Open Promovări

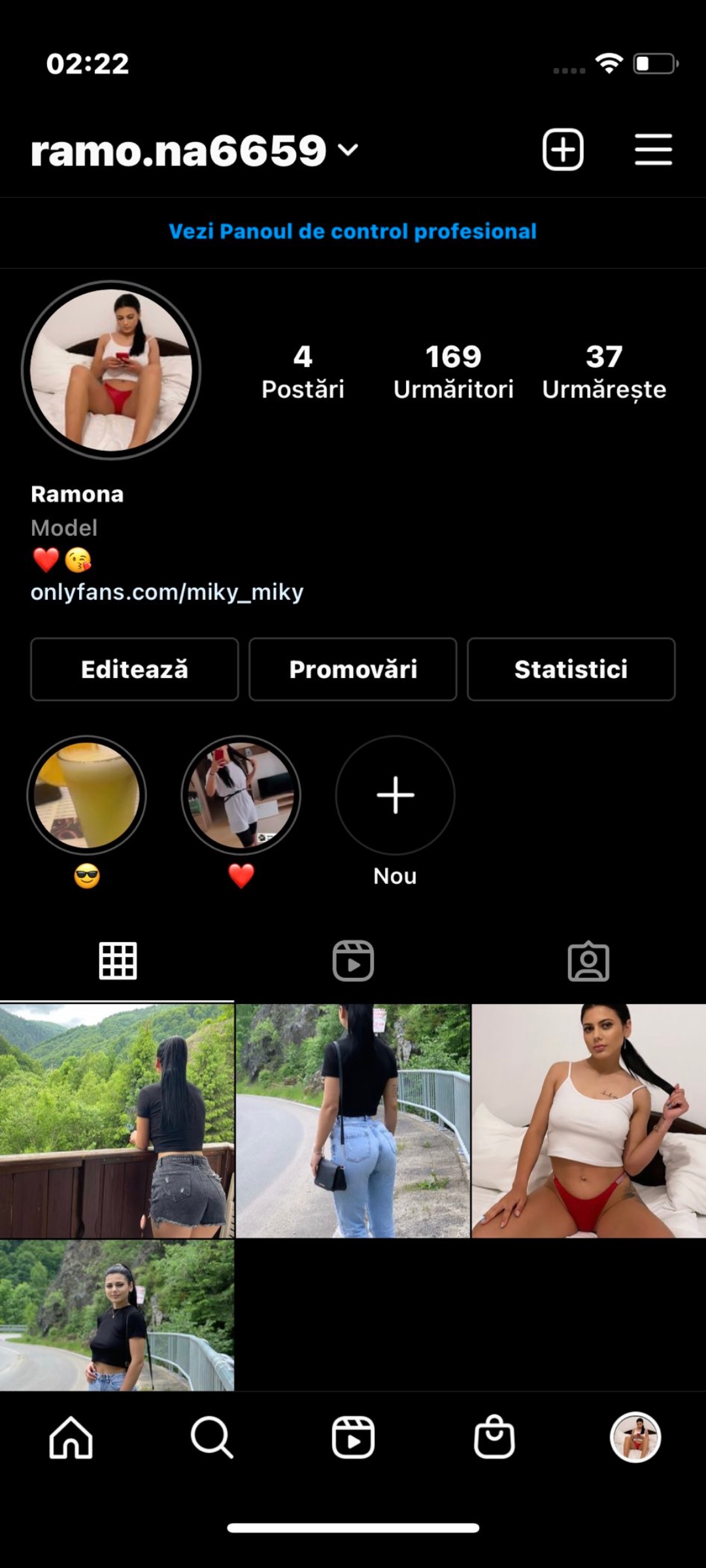[x=353, y=669]
